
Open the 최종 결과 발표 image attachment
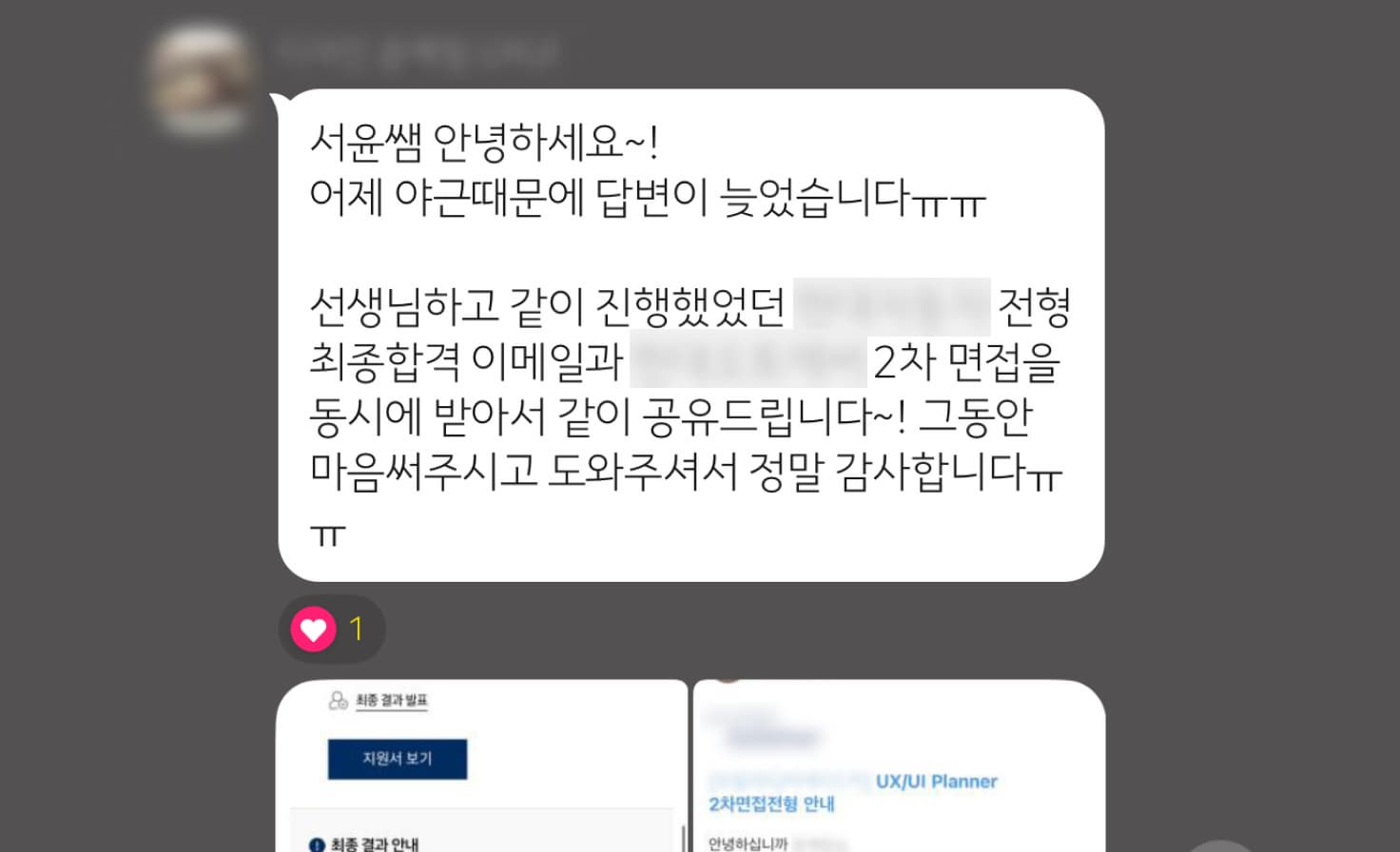[481, 766]
